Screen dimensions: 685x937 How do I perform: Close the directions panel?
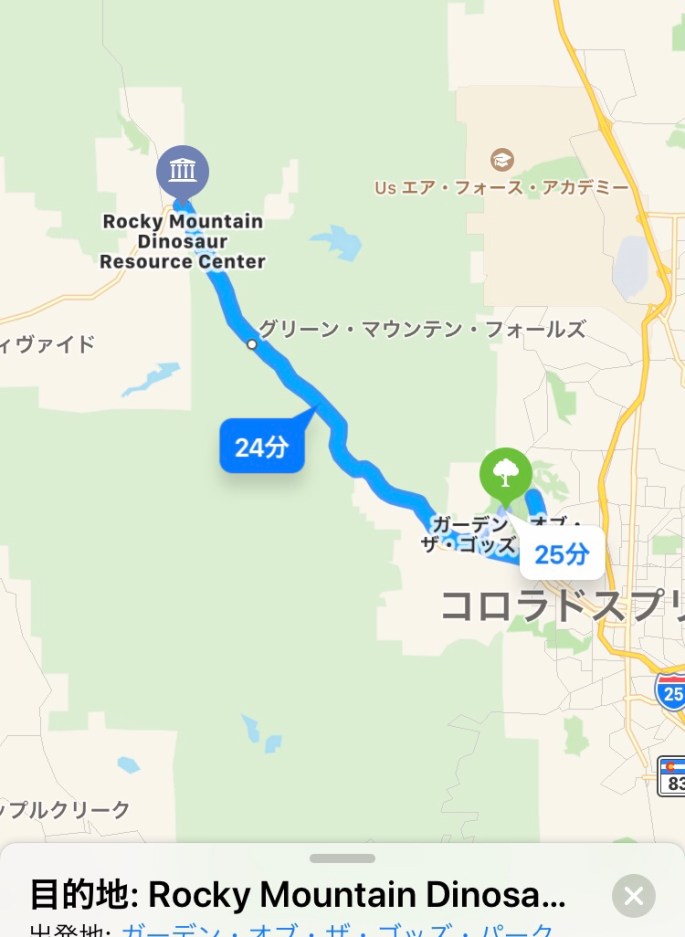(633, 896)
